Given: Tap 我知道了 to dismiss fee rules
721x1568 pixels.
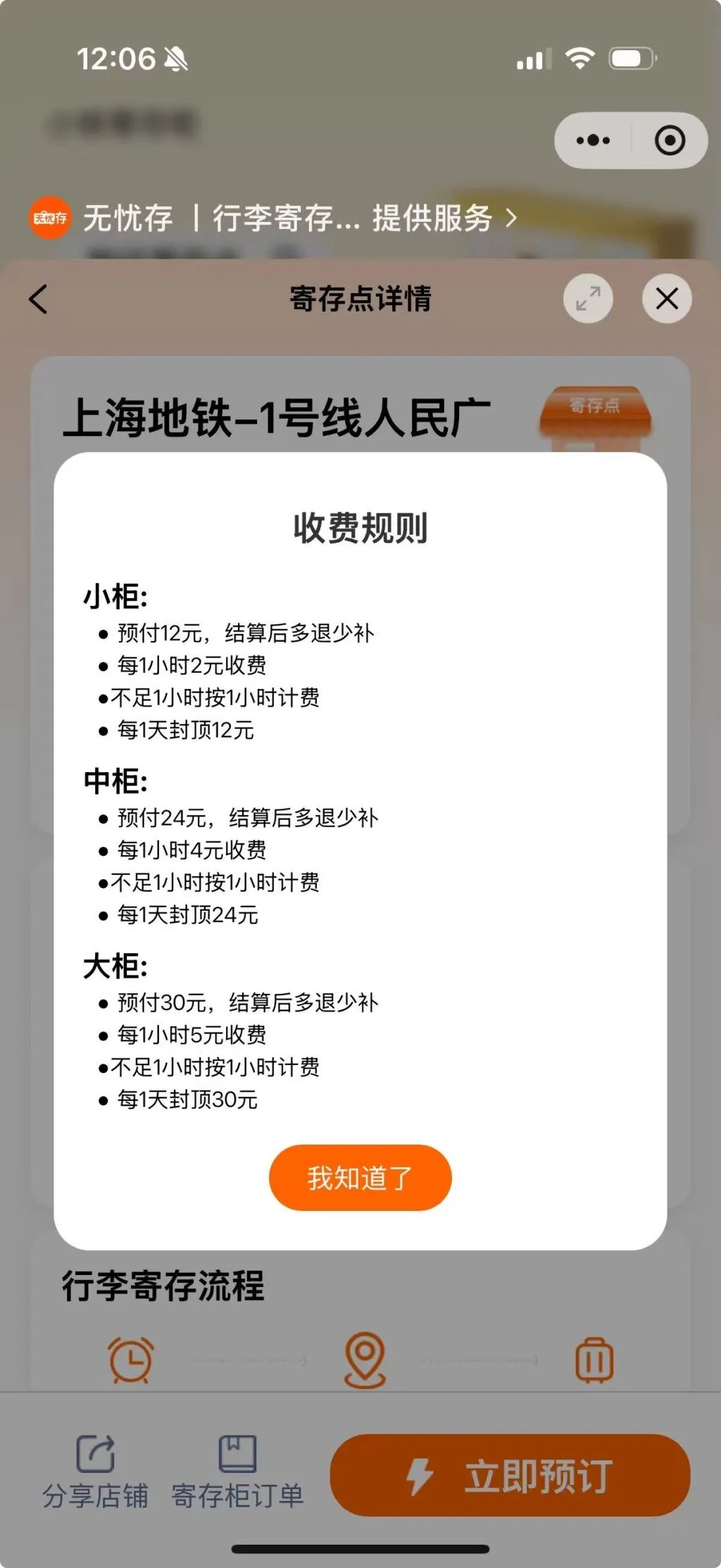Looking at the screenshot, I should click(360, 1177).
